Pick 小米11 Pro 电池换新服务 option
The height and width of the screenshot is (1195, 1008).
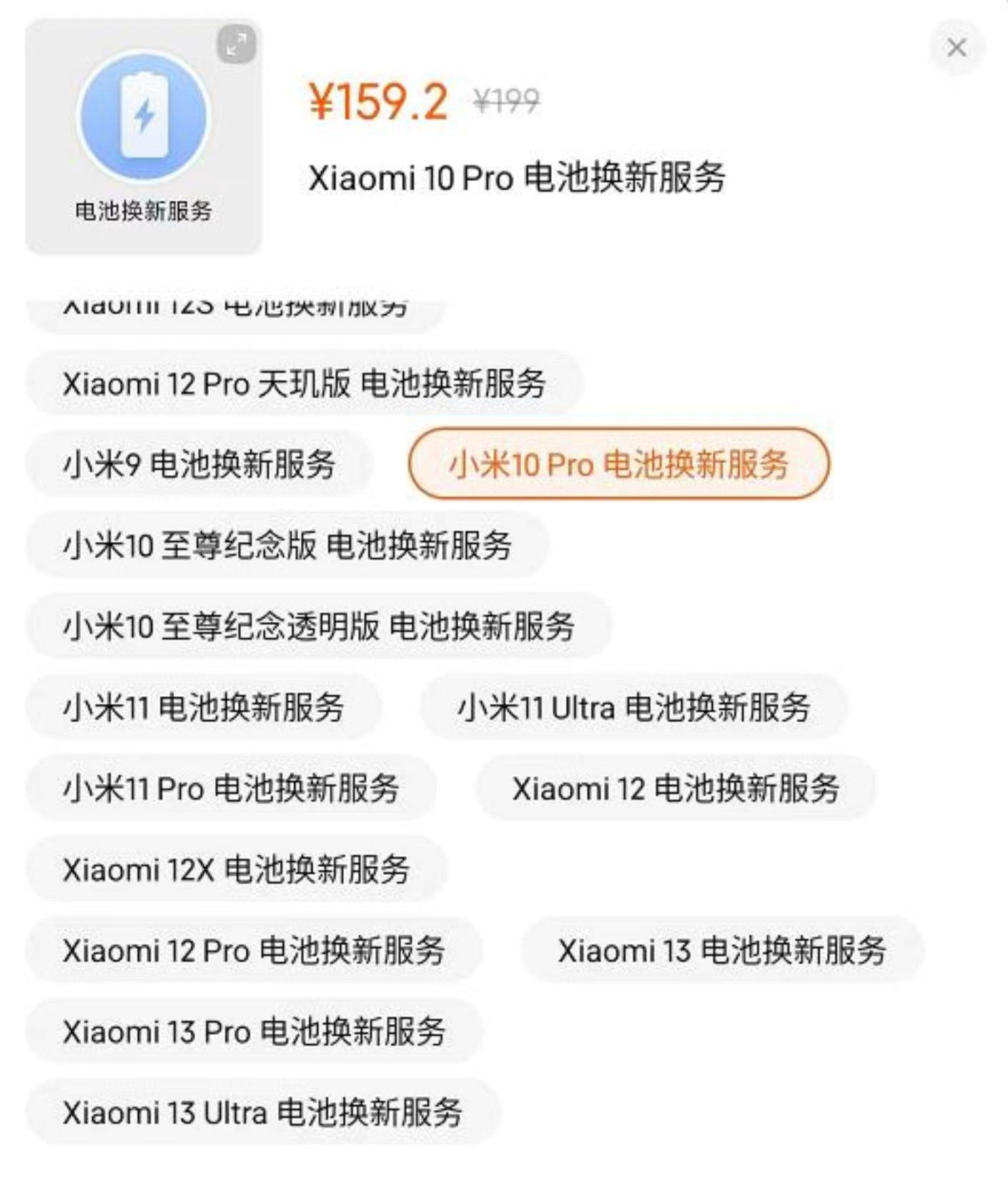[x=230, y=788]
